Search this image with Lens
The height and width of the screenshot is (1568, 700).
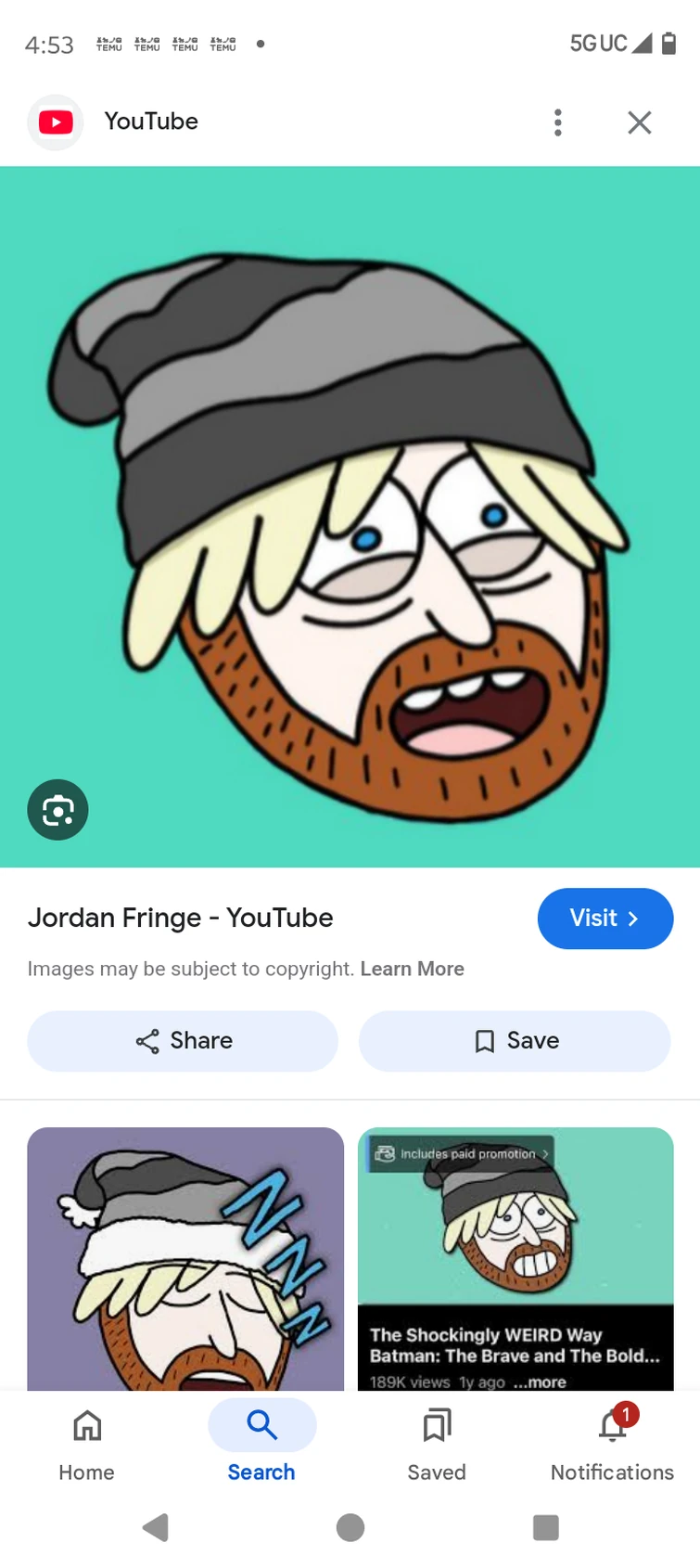pos(57,810)
